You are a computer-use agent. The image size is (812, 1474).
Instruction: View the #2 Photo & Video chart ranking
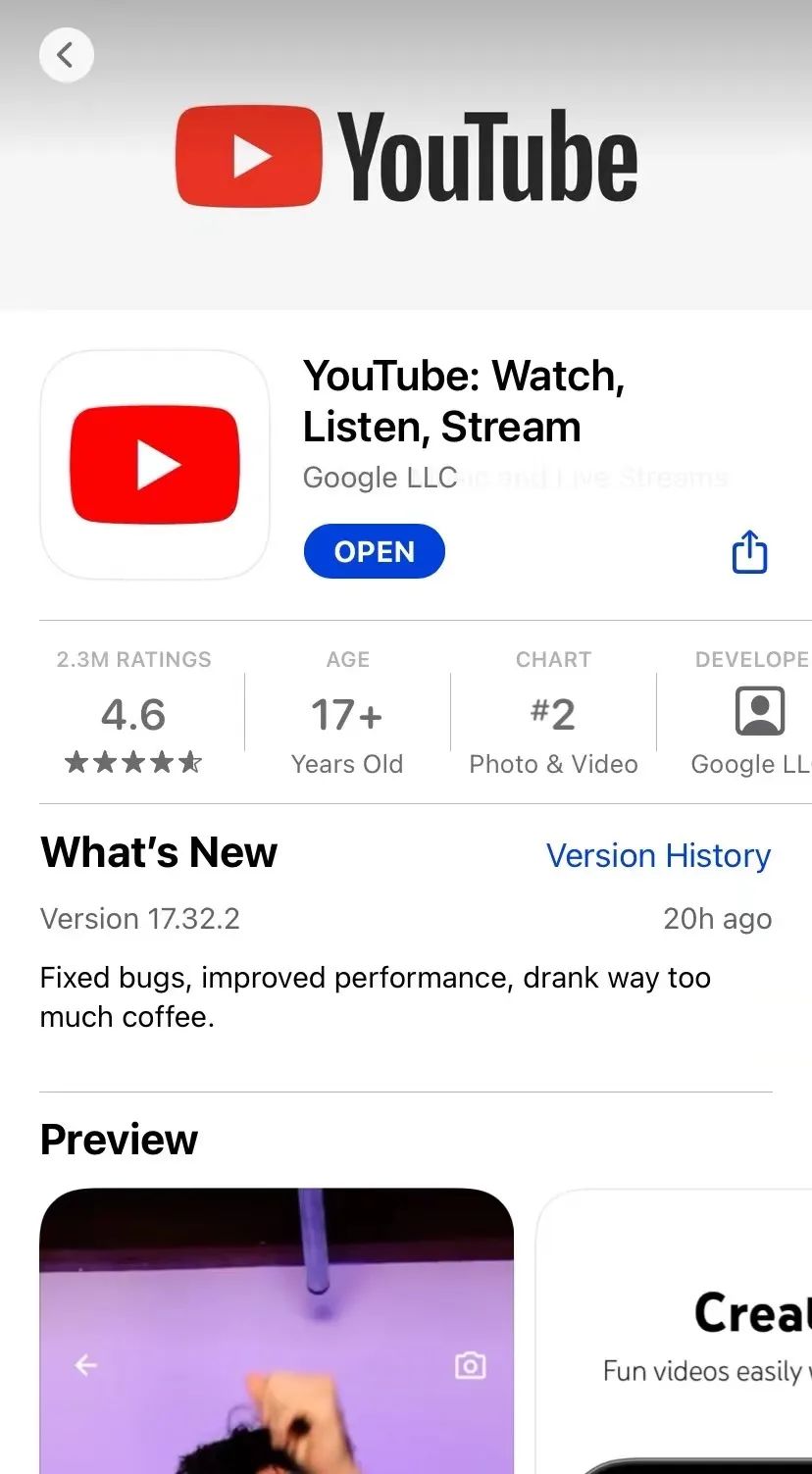pos(553,714)
